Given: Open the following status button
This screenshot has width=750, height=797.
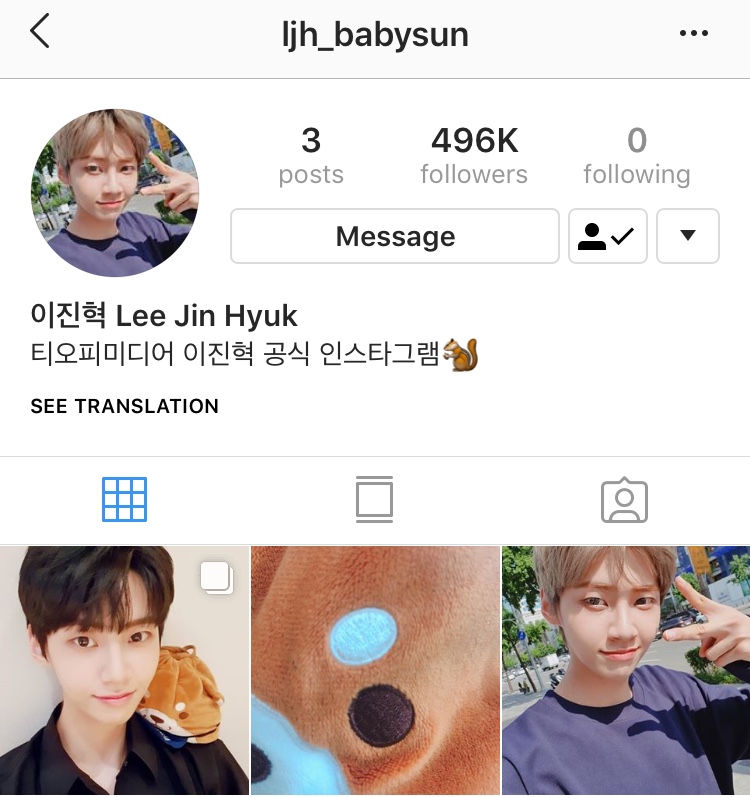Looking at the screenshot, I should coord(607,236).
